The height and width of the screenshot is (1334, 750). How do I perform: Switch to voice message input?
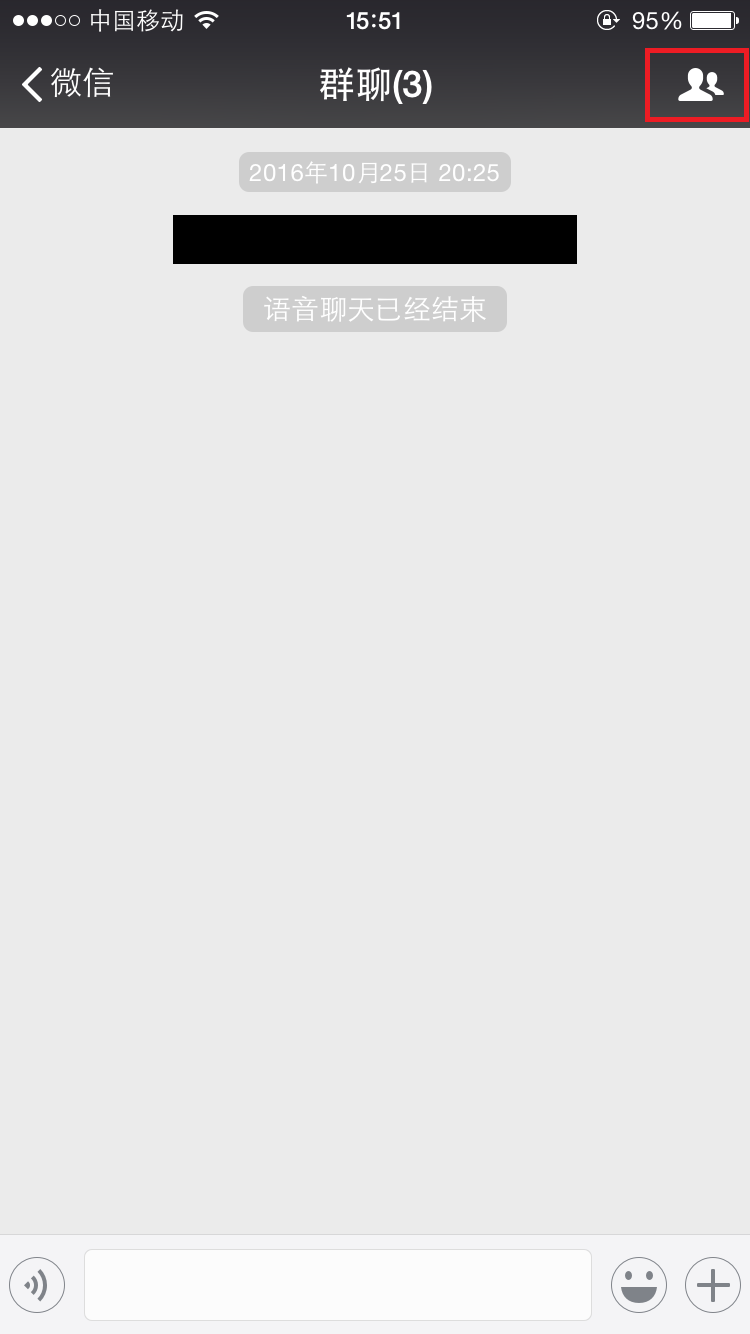pos(37,1285)
